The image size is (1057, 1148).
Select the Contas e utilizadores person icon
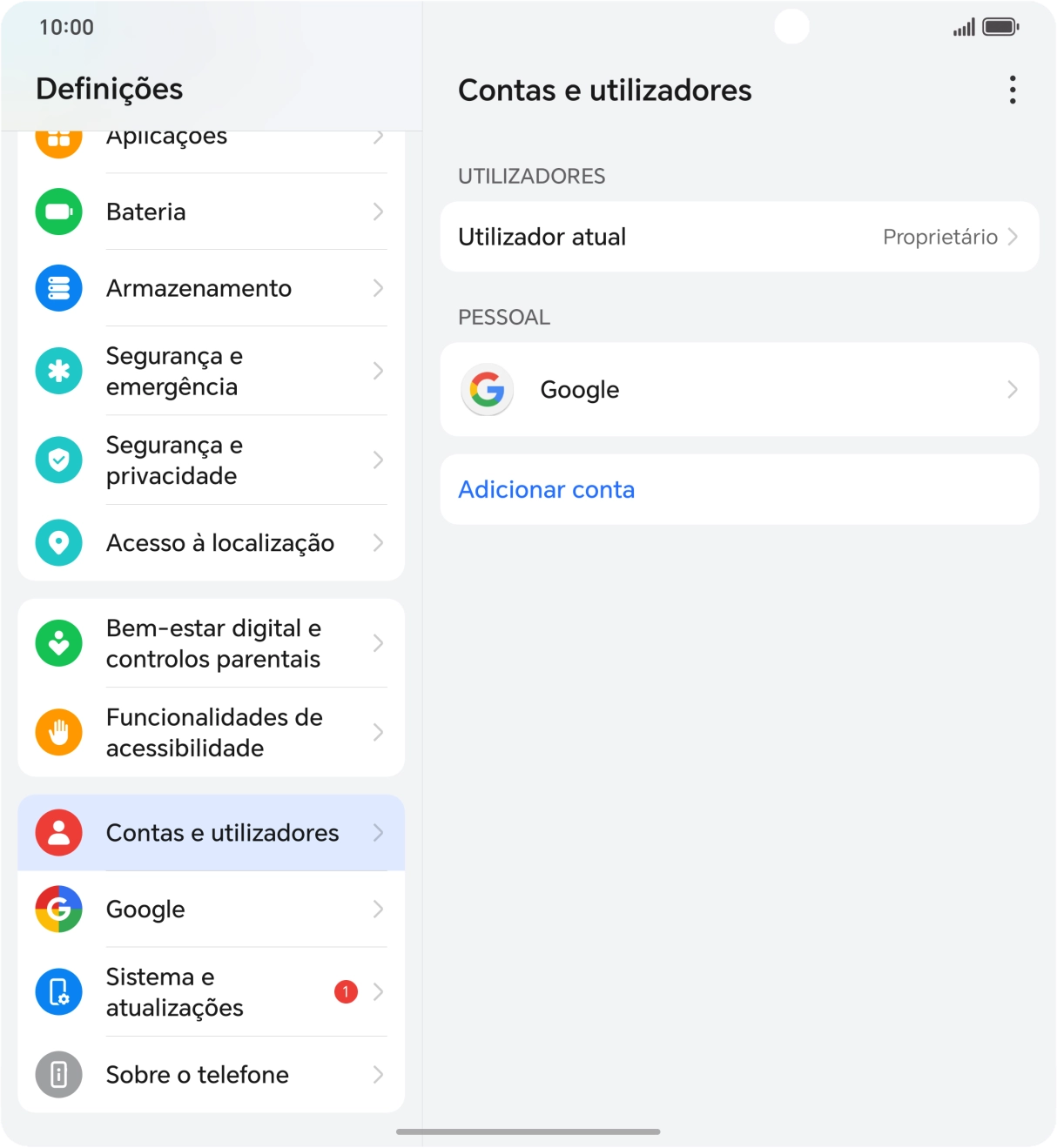[57, 833]
